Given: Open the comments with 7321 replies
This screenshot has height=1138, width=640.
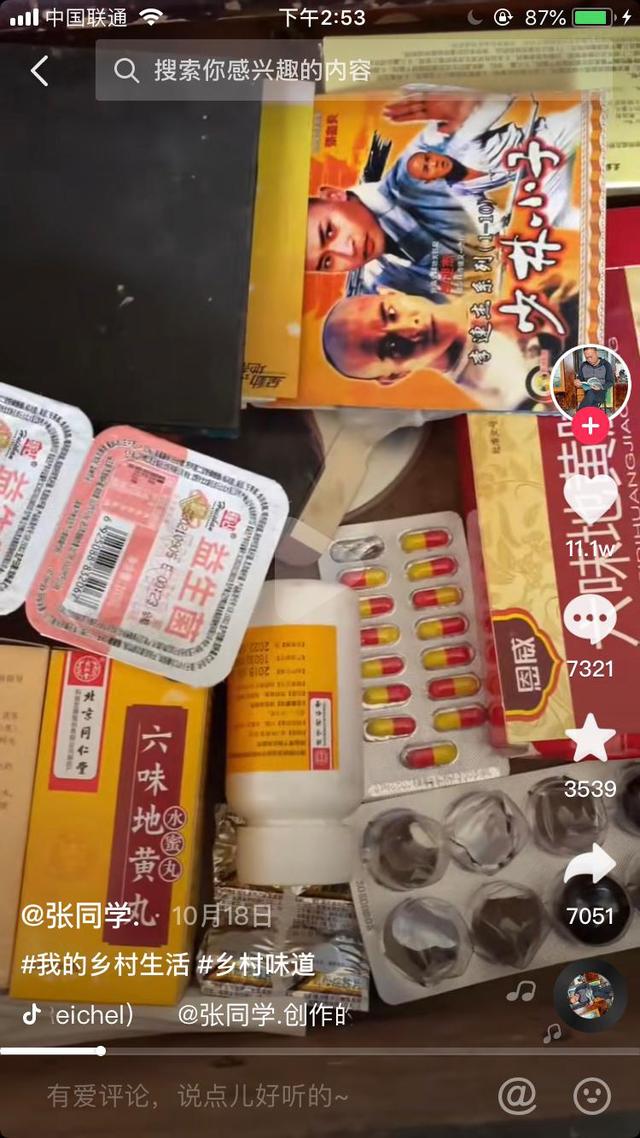Looking at the screenshot, I should 590,625.
